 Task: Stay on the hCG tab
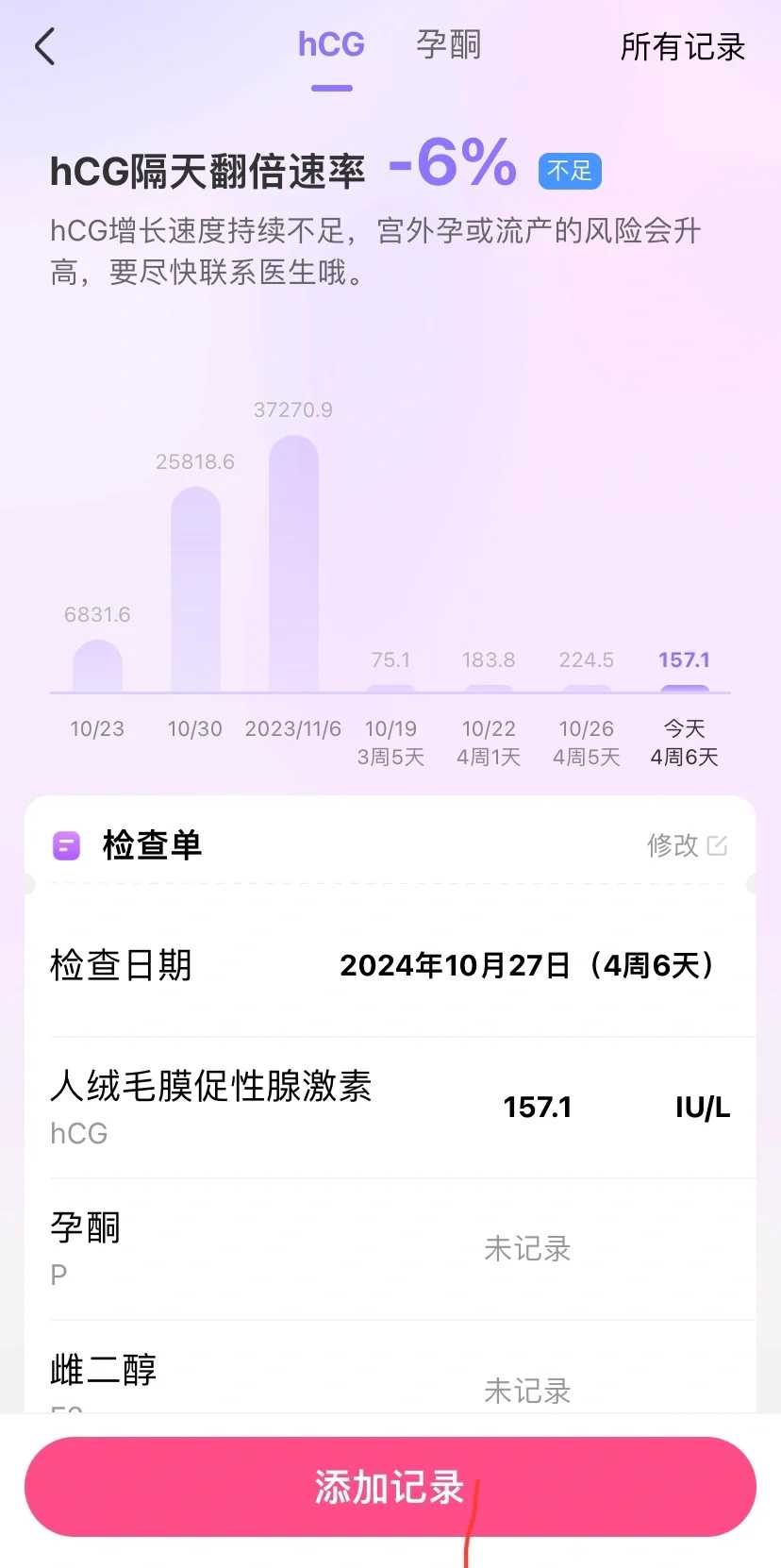pos(331,43)
